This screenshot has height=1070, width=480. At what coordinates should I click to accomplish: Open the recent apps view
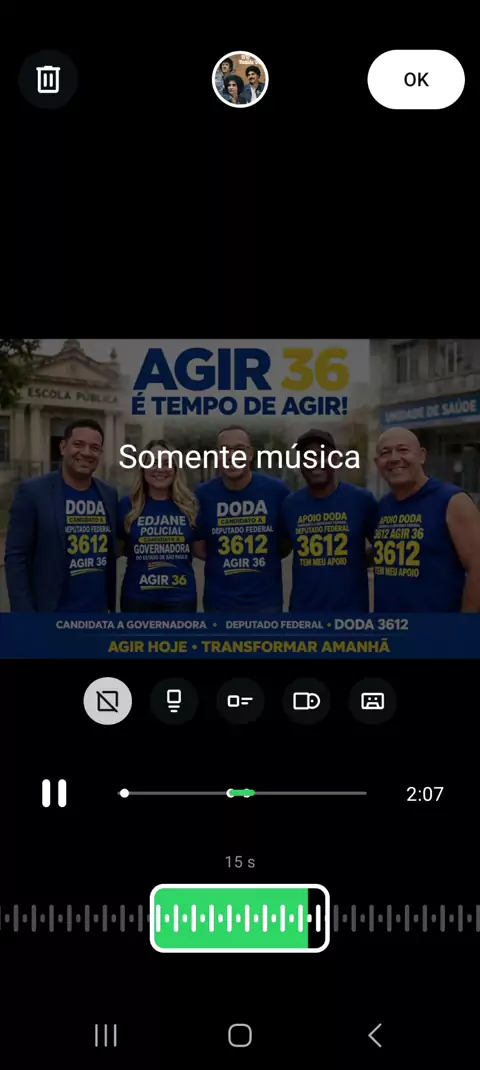[105, 1035]
